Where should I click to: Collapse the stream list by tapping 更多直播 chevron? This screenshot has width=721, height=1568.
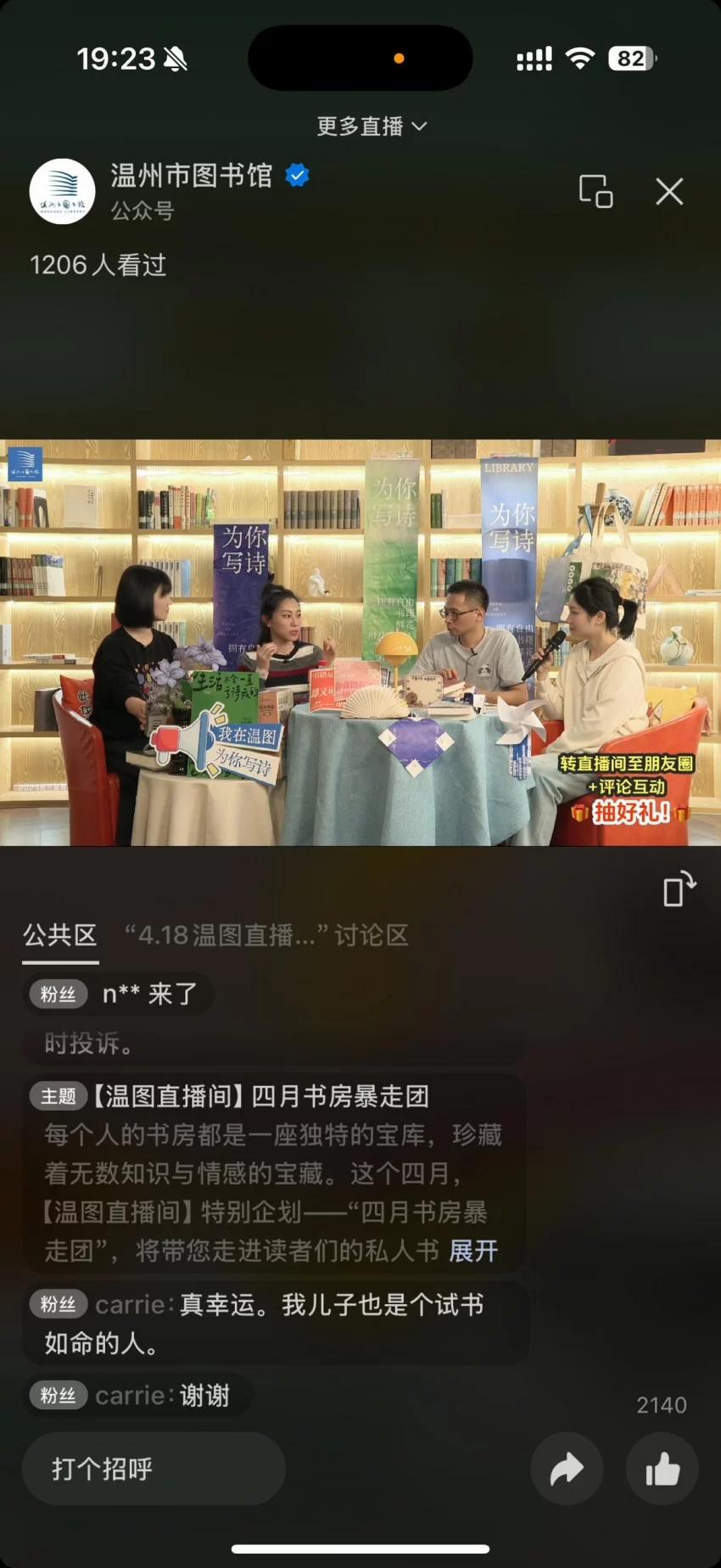417,126
